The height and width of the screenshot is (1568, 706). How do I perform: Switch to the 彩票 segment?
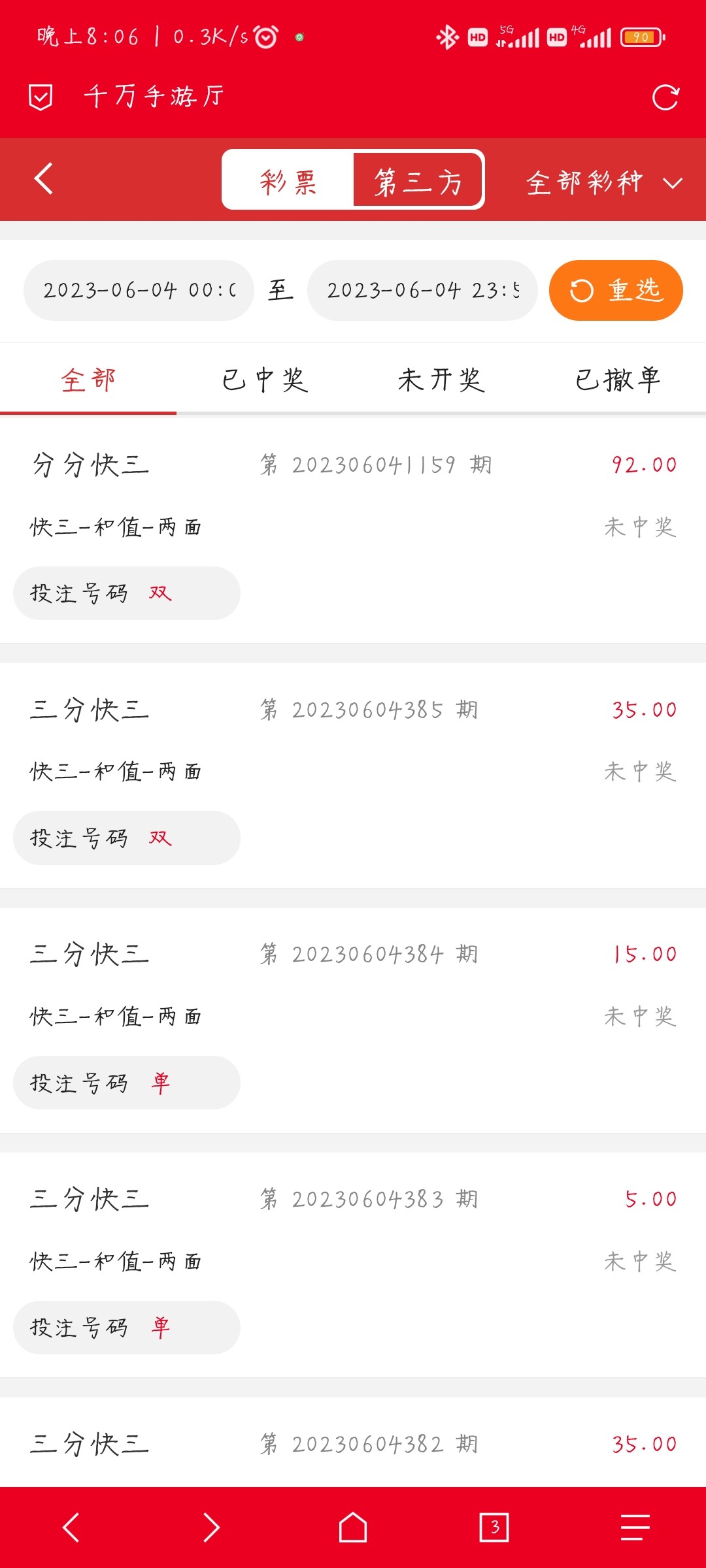(x=288, y=180)
